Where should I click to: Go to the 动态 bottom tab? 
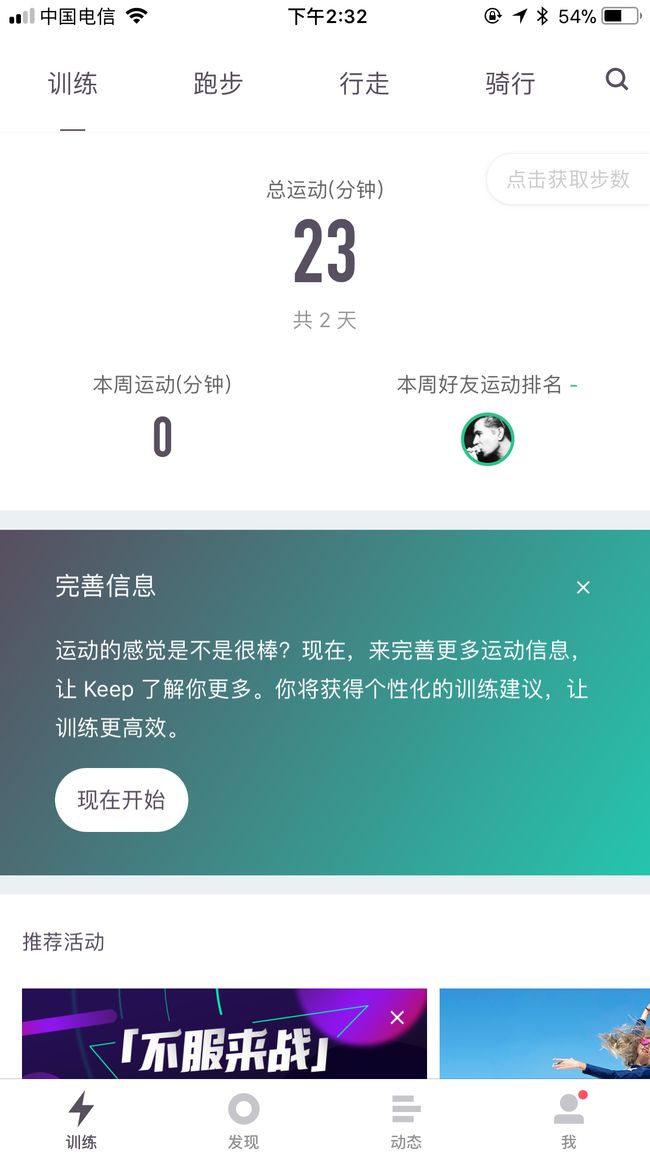click(x=406, y=1120)
